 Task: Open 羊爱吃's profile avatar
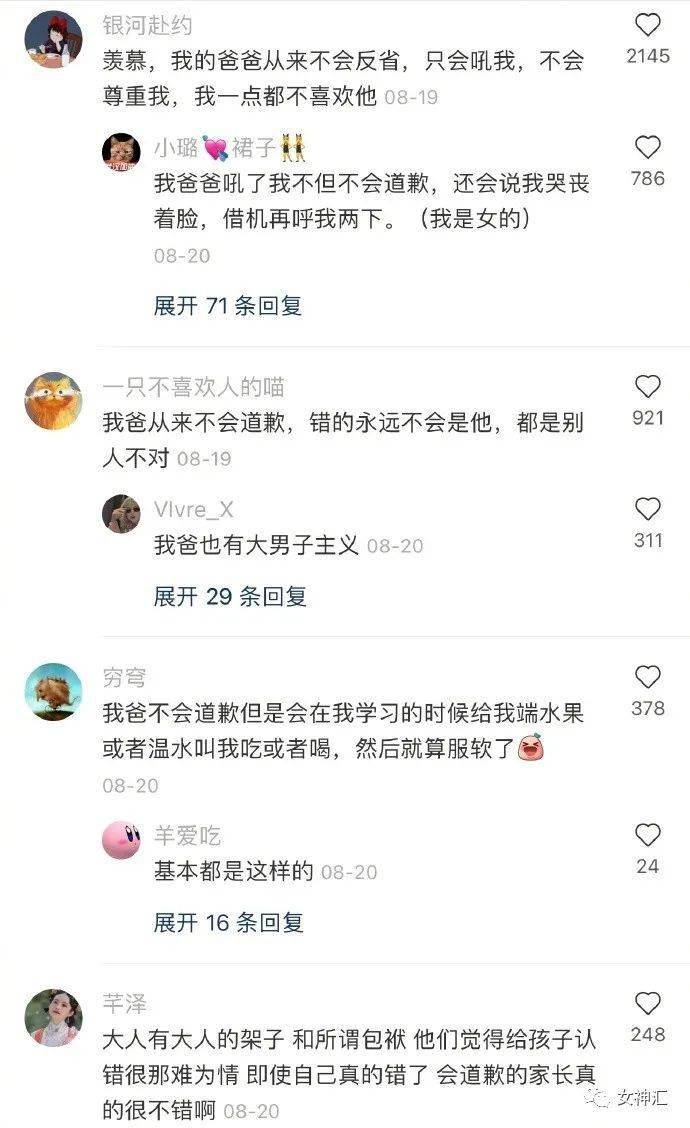[122, 840]
